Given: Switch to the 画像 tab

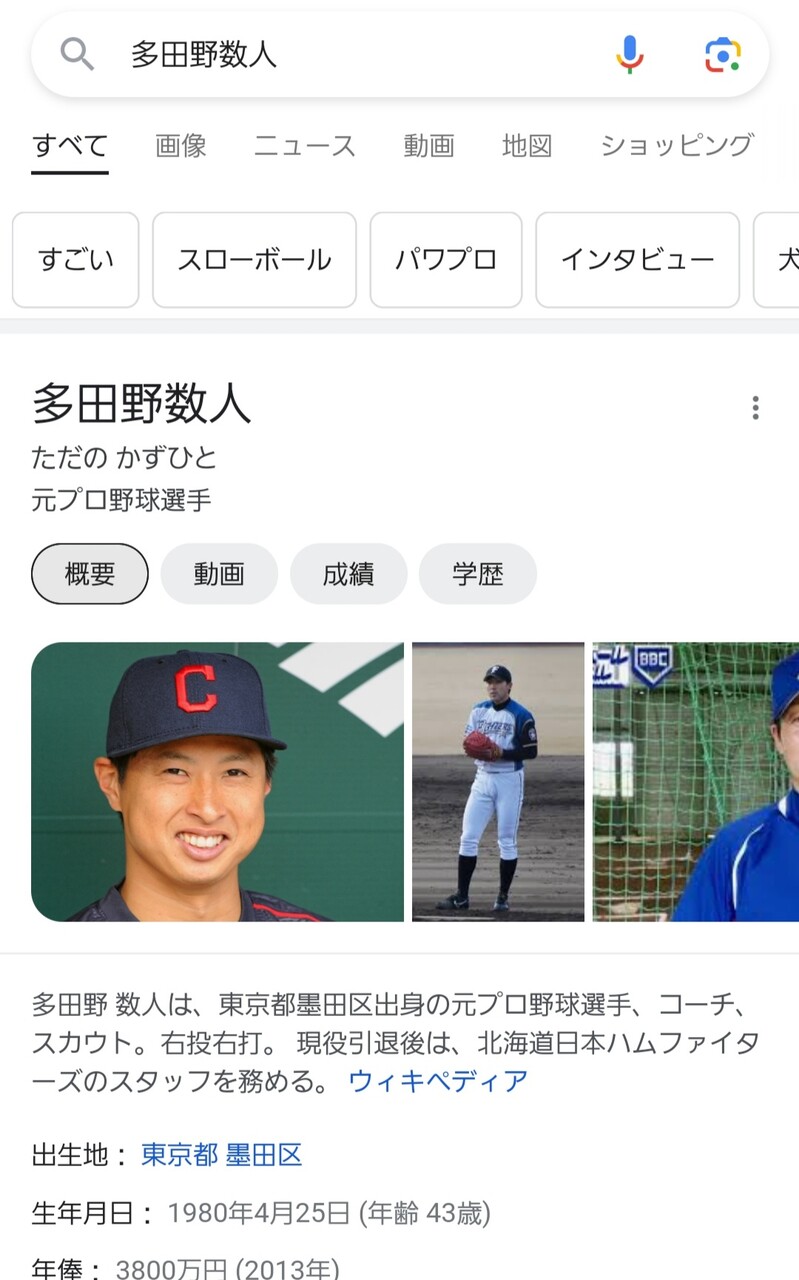Looking at the screenshot, I should click(x=181, y=146).
